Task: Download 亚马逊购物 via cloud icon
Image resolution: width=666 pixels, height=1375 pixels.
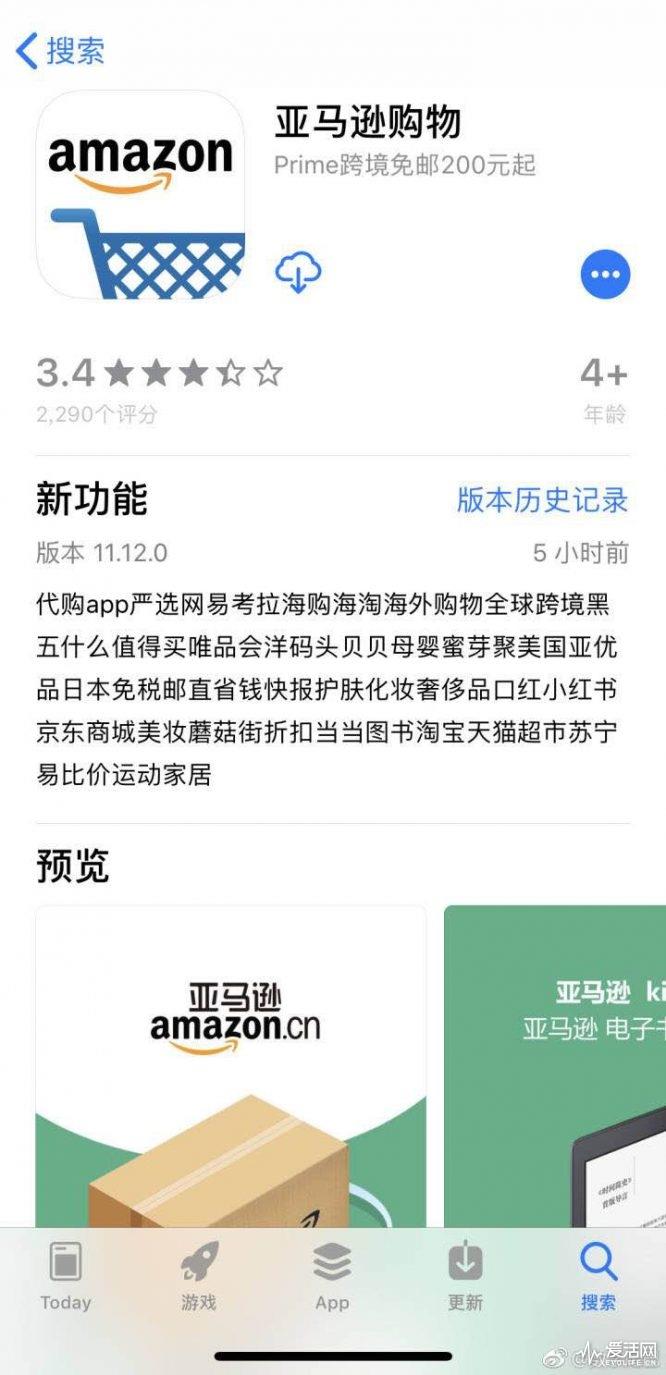Action: (298, 272)
